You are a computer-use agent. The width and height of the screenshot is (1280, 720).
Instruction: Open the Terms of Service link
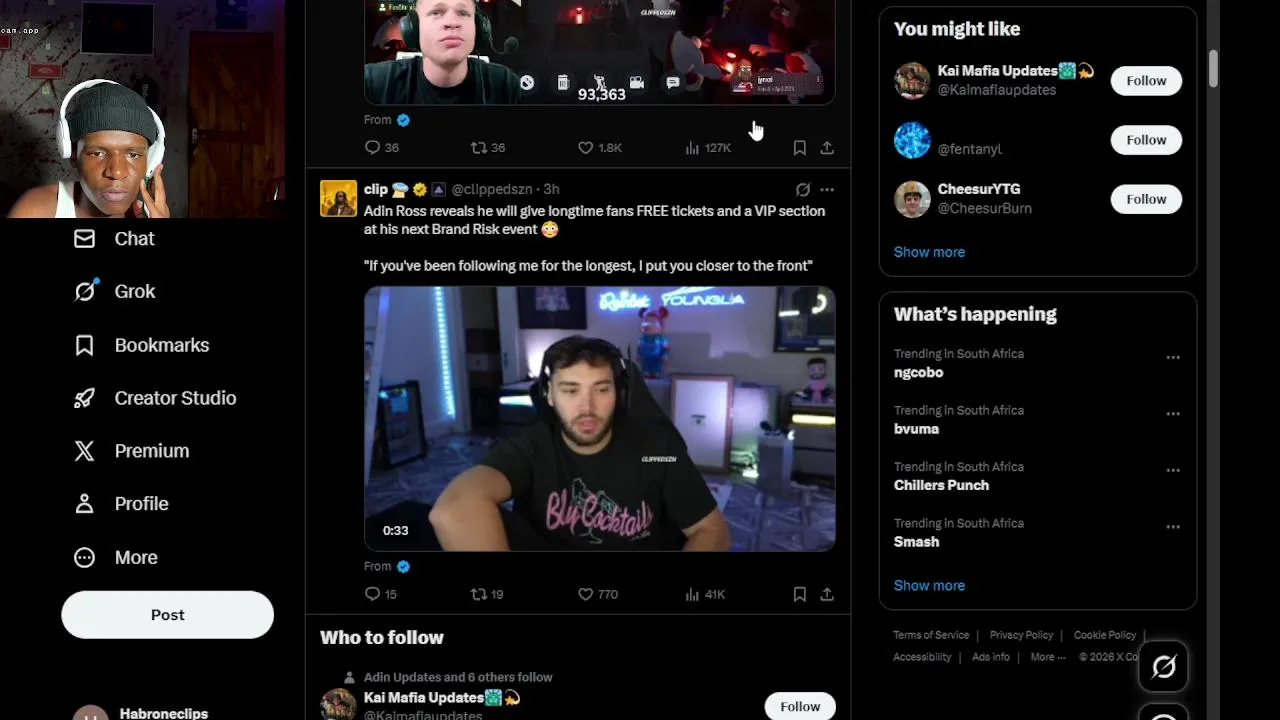[x=931, y=635]
